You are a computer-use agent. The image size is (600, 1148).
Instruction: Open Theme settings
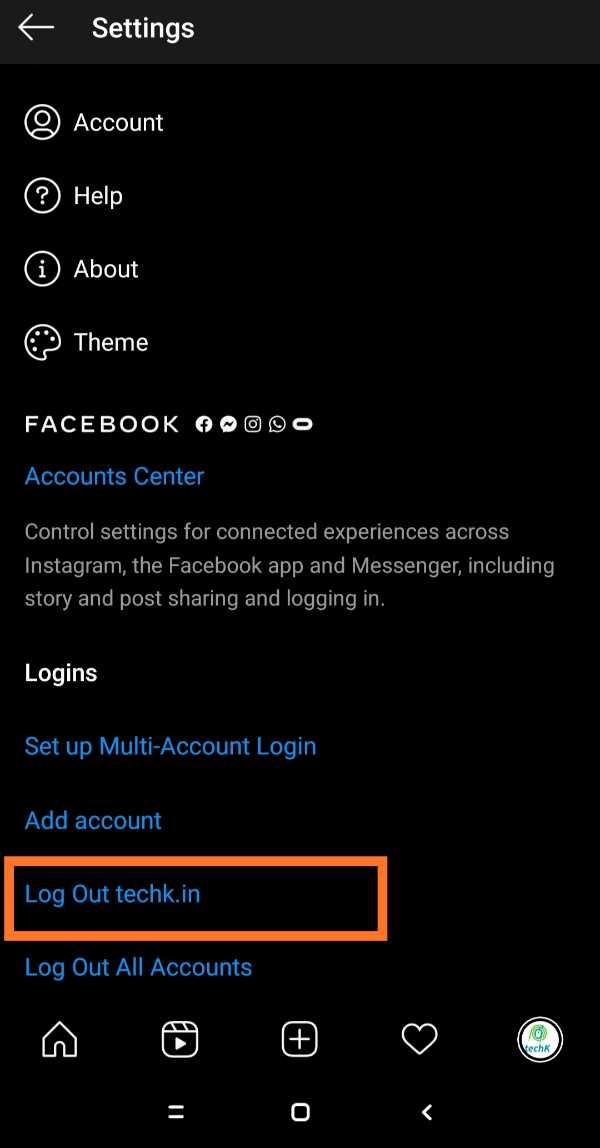pos(86,342)
